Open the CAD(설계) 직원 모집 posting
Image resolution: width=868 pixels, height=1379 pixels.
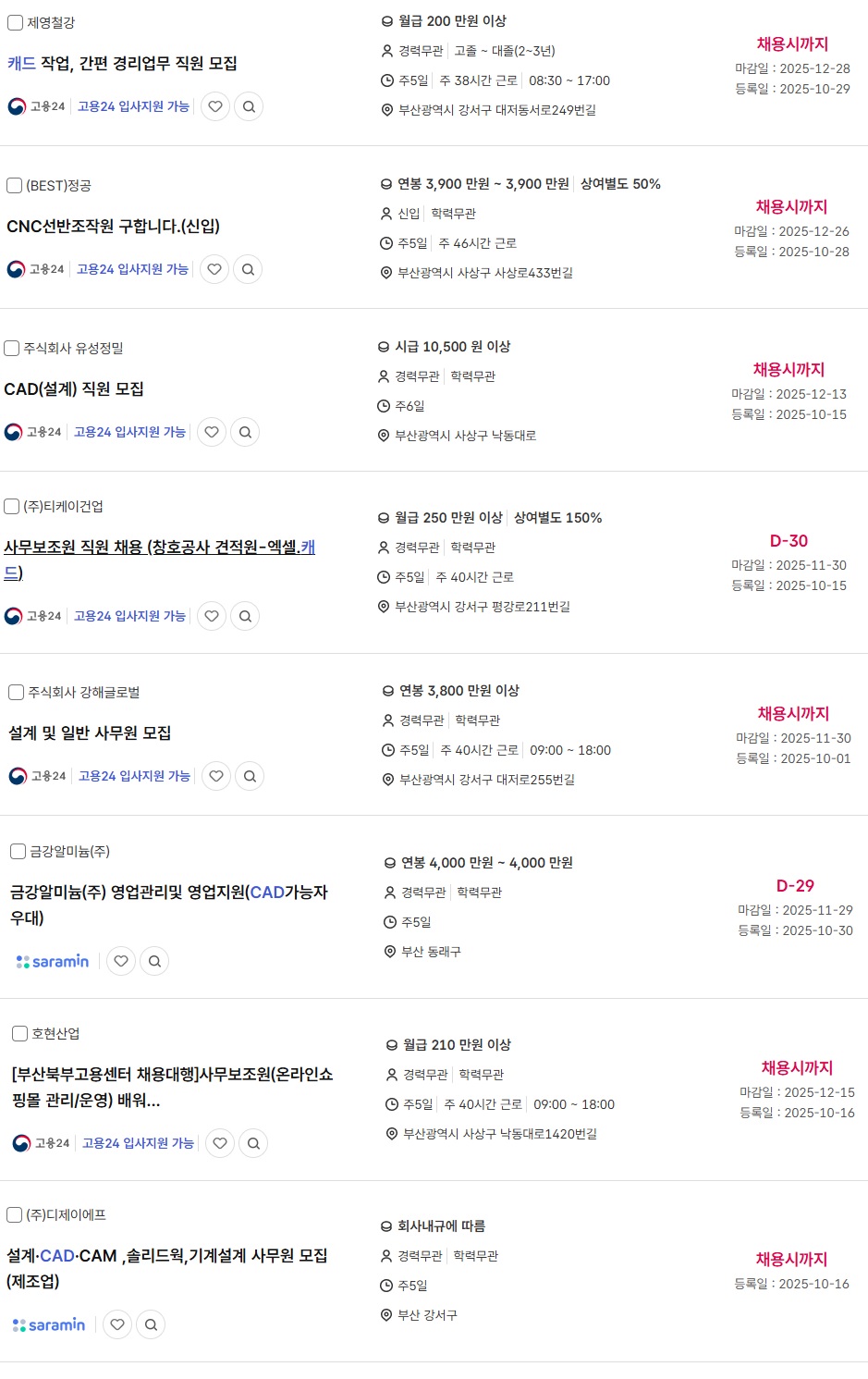74,389
